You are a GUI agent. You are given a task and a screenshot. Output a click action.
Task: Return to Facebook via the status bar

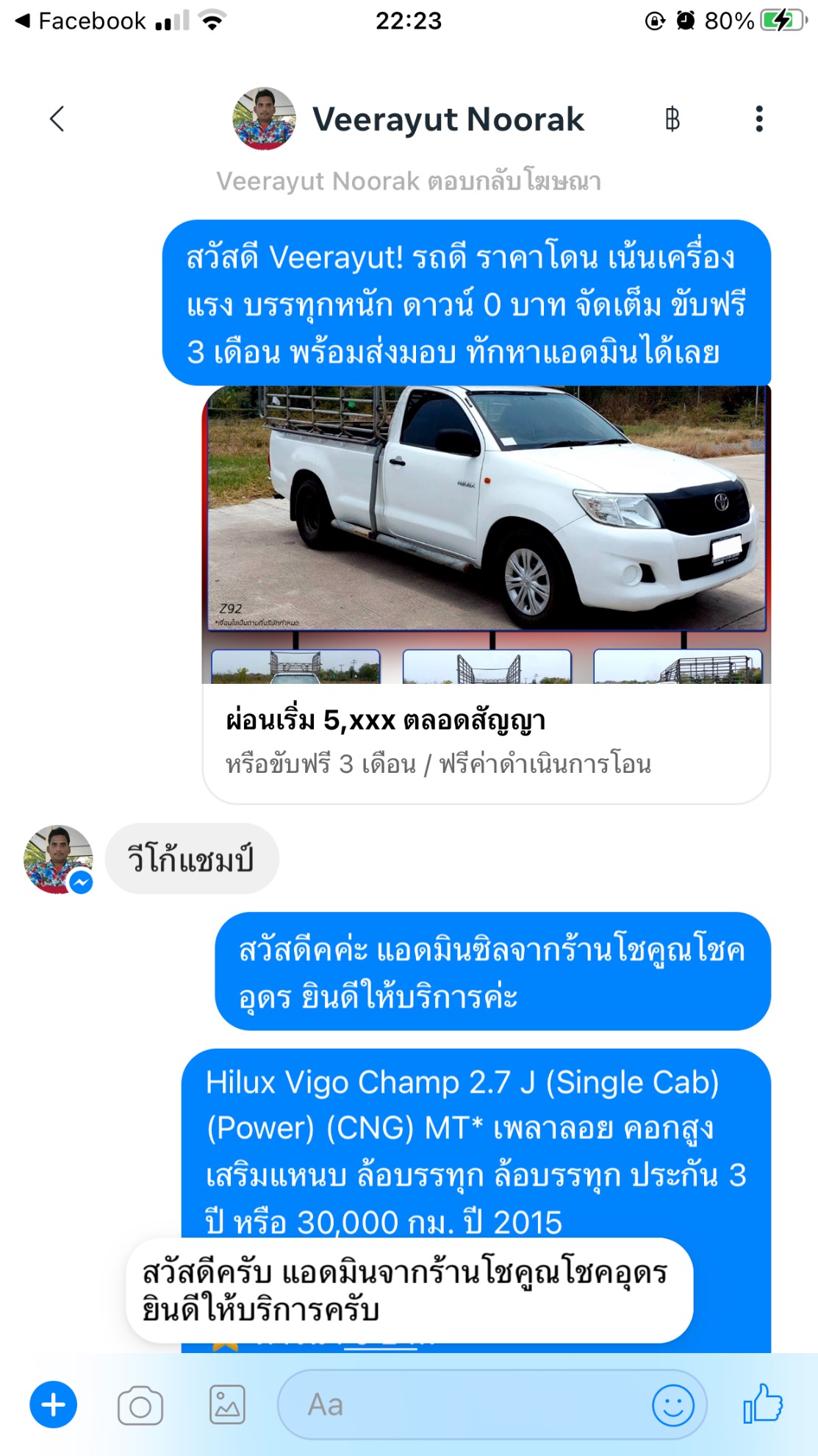pos(81,21)
